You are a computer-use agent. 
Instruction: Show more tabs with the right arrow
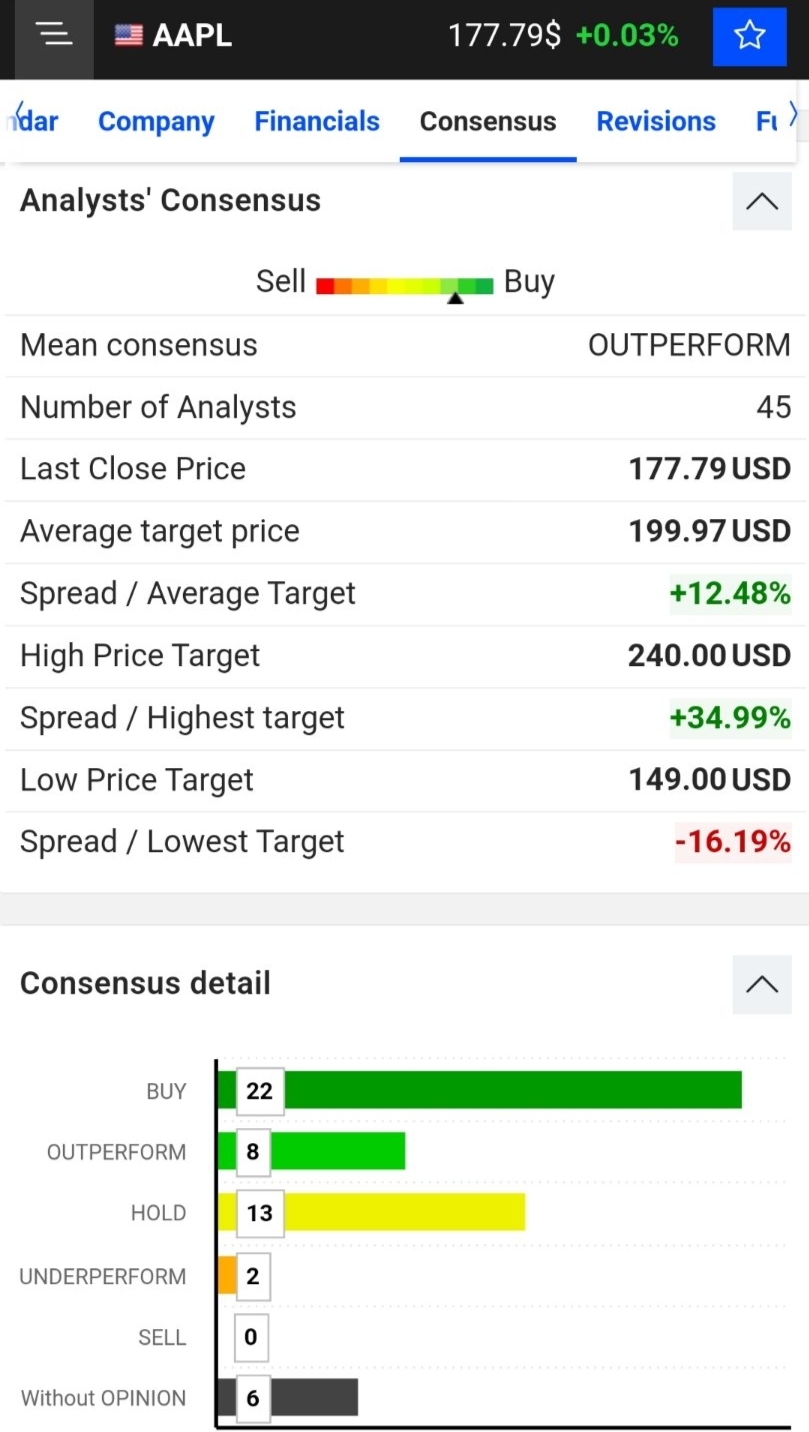point(793,114)
